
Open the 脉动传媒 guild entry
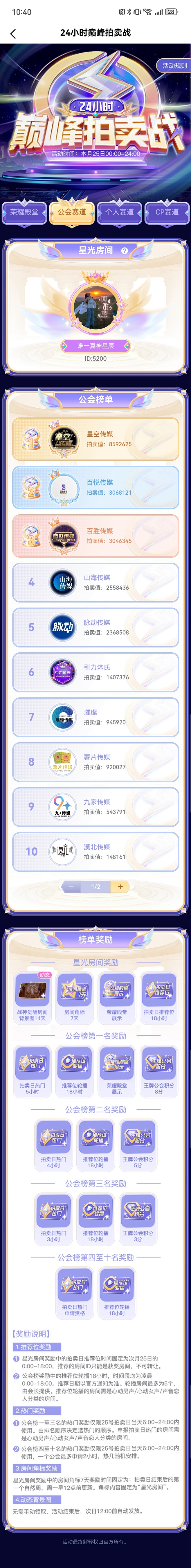95,627
